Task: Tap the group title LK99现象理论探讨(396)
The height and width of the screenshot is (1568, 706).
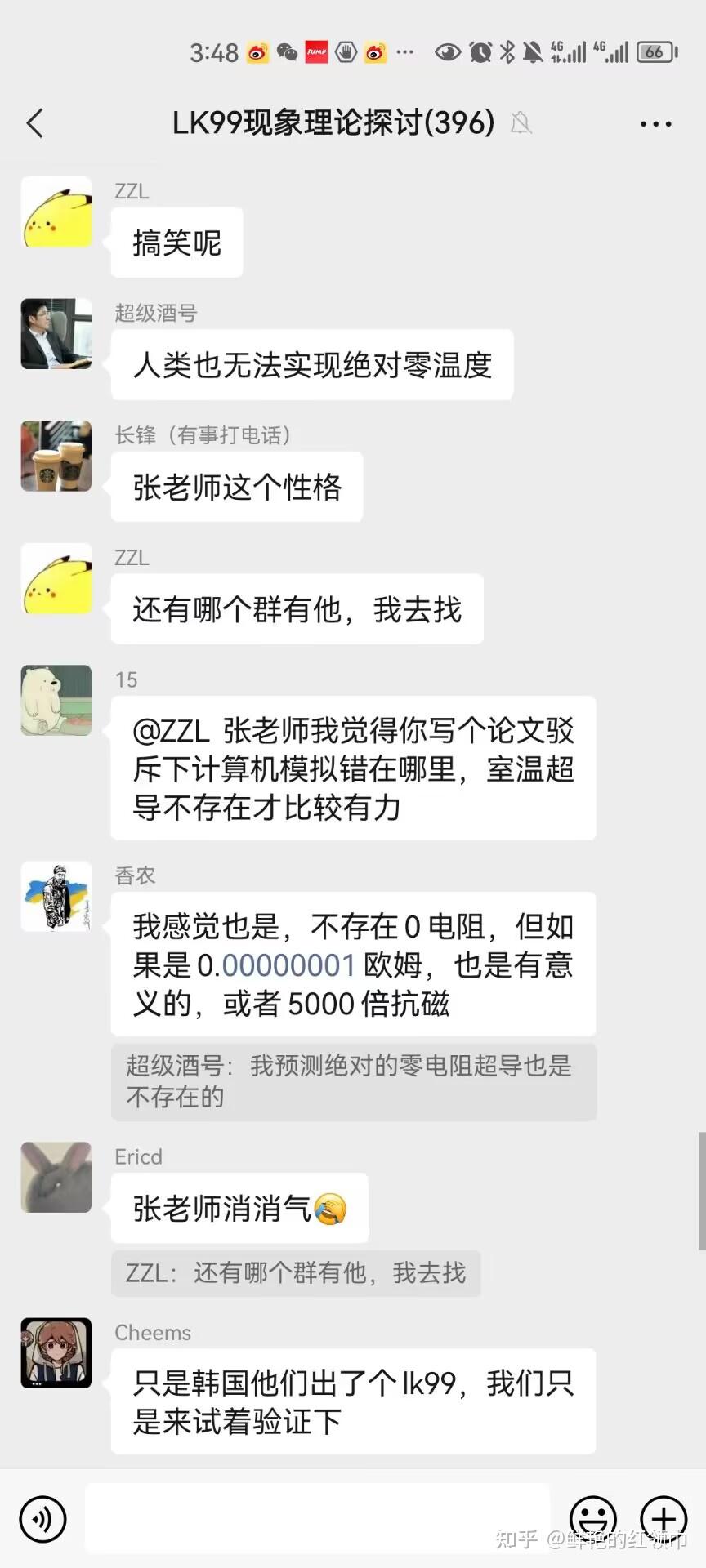Action: pyautogui.click(x=330, y=122)
